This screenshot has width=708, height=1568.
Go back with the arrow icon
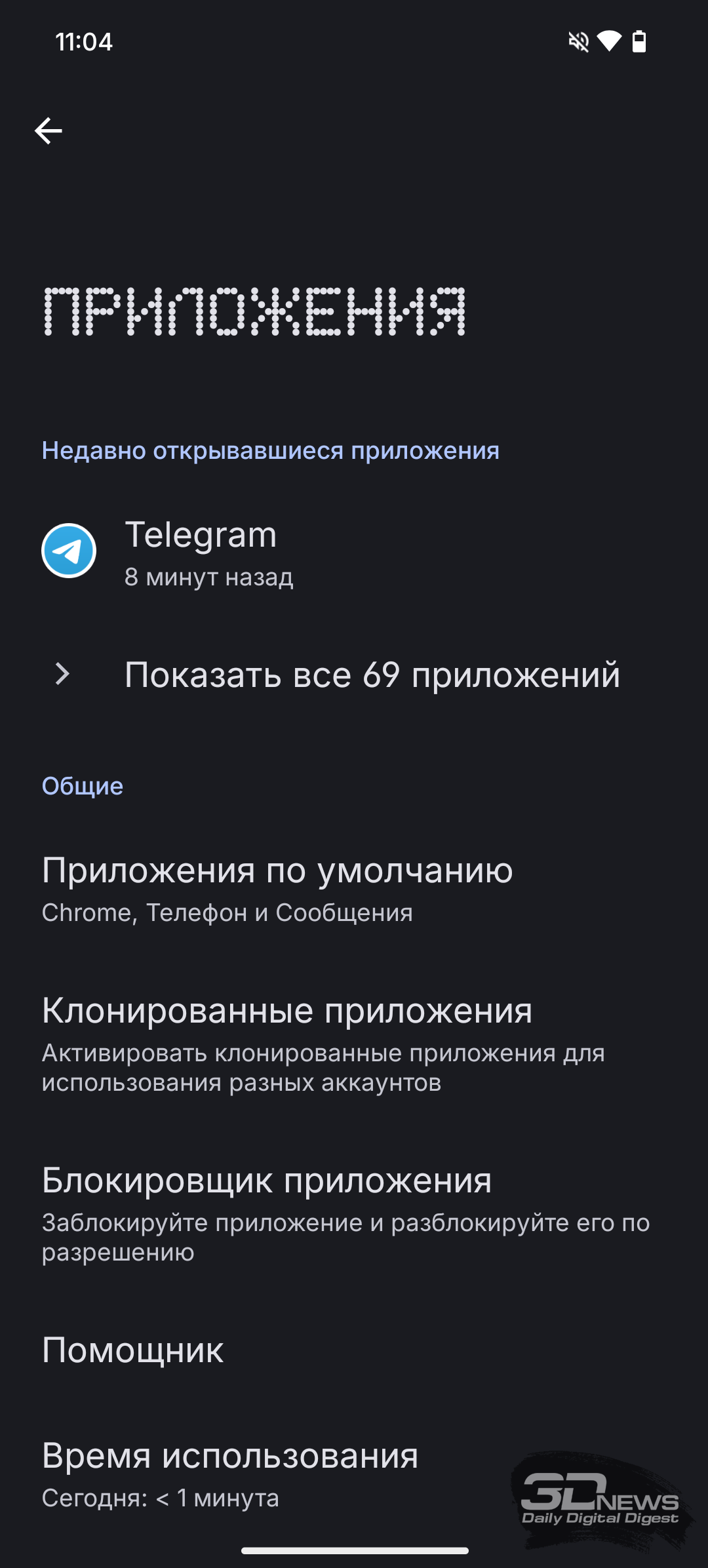click(x=49, y=131)
